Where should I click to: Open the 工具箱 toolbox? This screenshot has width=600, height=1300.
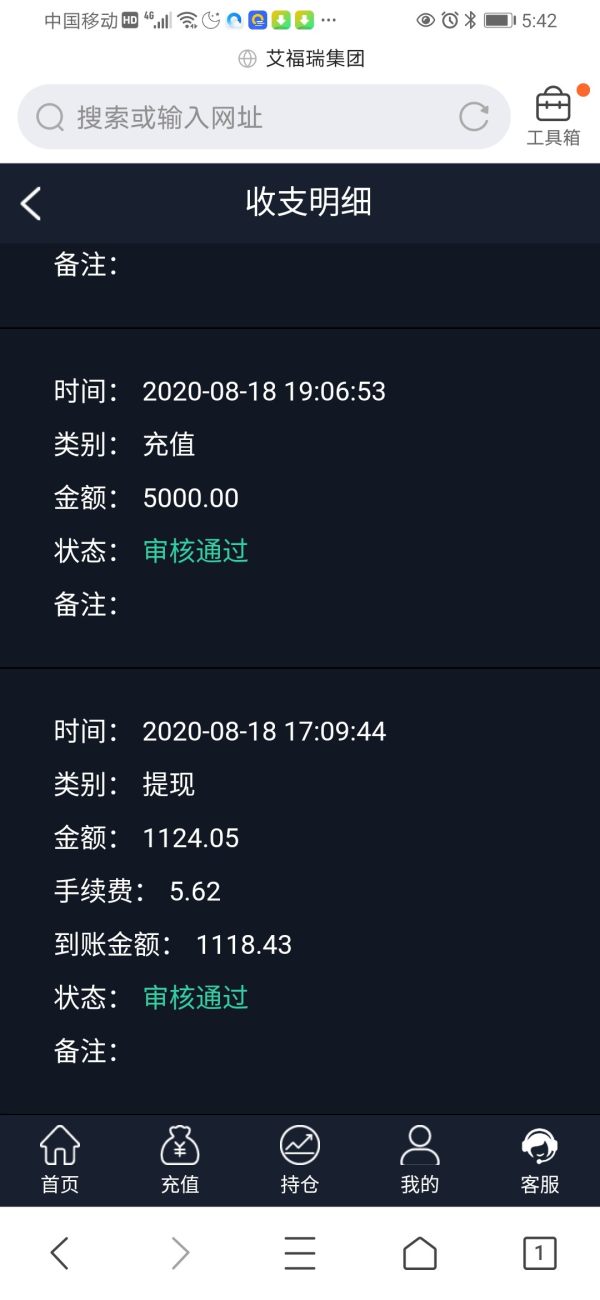tap(553, 117)
